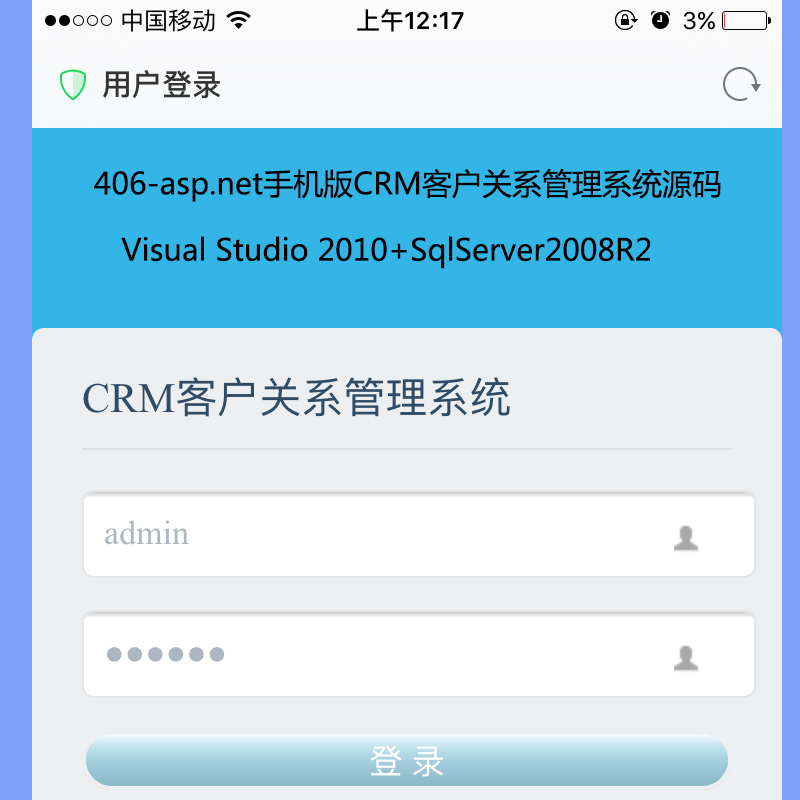
Task: Reload the page with the refresh icon
Action: pyautogui.click(x=741, y=85)
